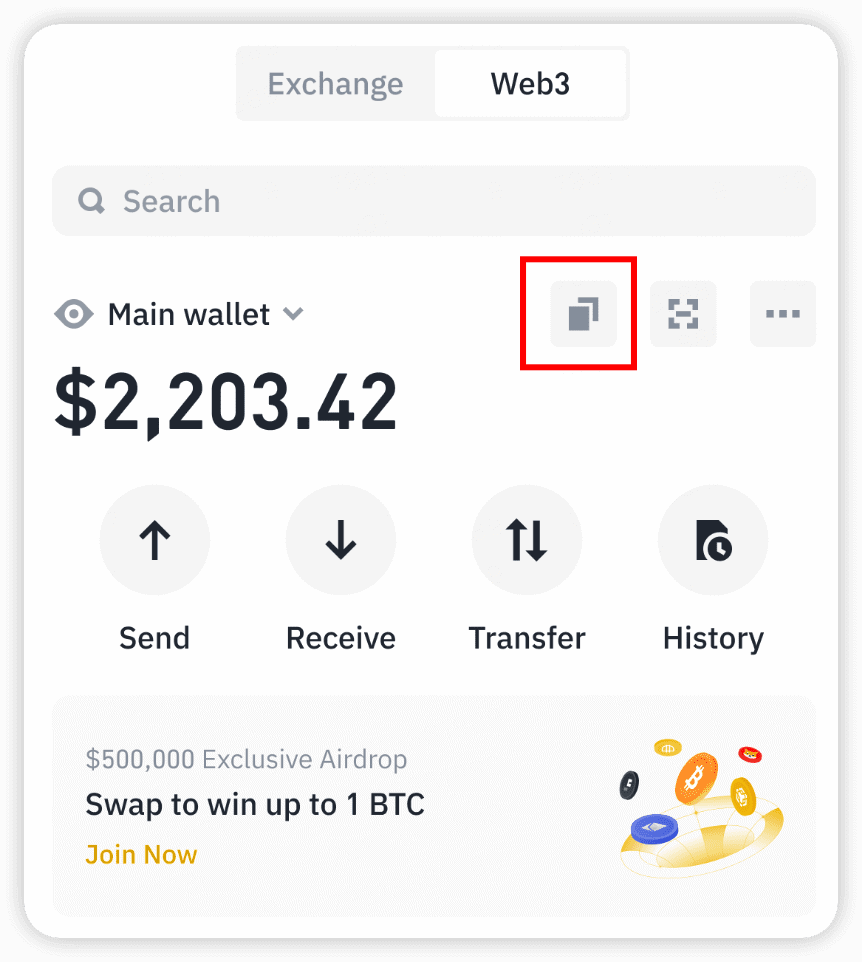Image resolution: width=862 pixels, height=962 pixels.
Task: Tap the Send button
Action: (155, 541)
